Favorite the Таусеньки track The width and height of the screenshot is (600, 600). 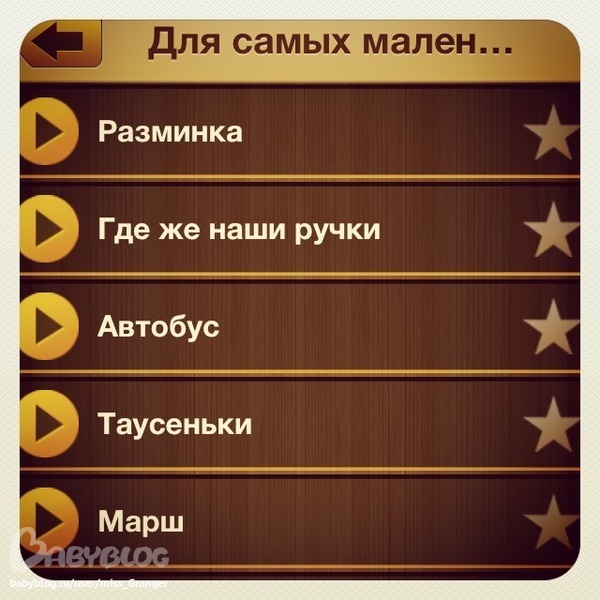551,424
